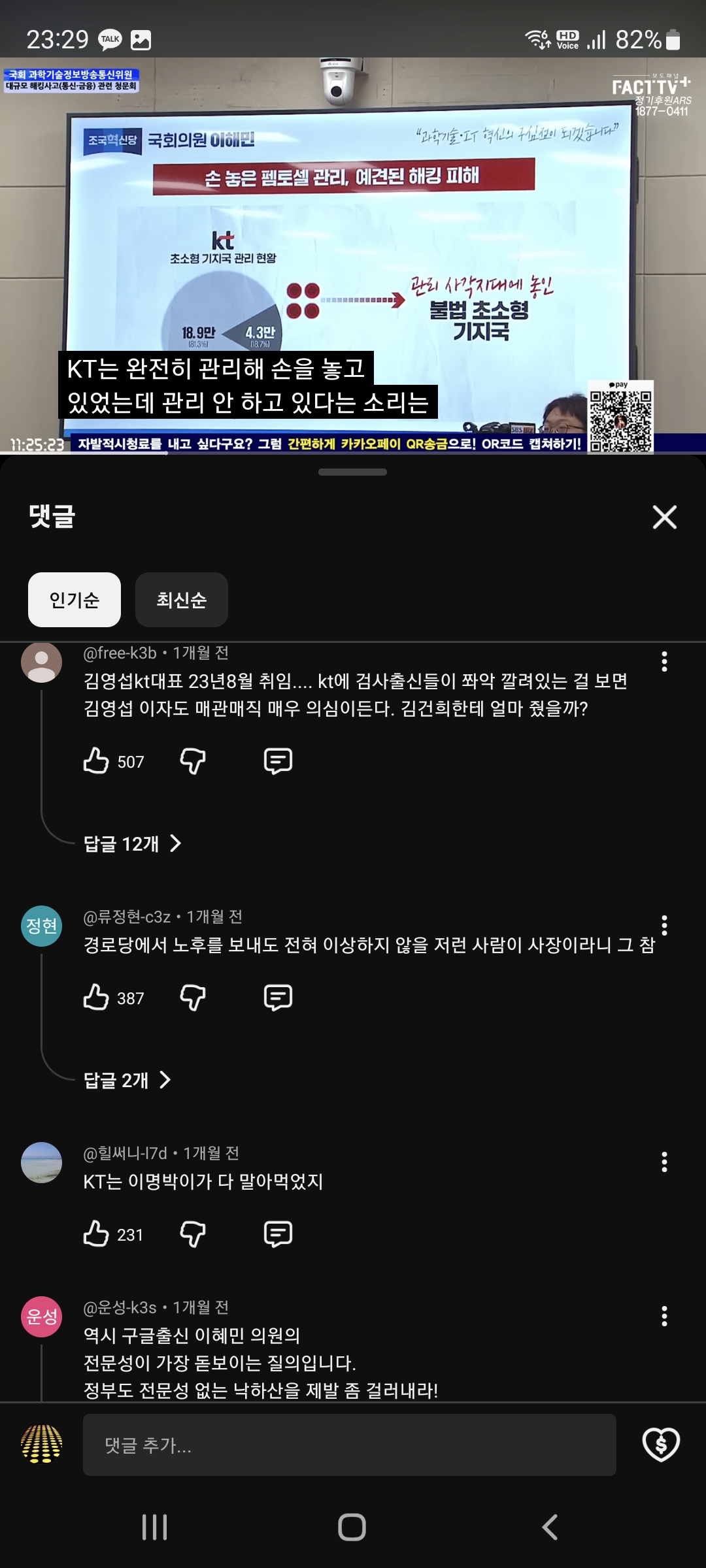Tap the 댓글 추가 comment field

[349, 1445]
